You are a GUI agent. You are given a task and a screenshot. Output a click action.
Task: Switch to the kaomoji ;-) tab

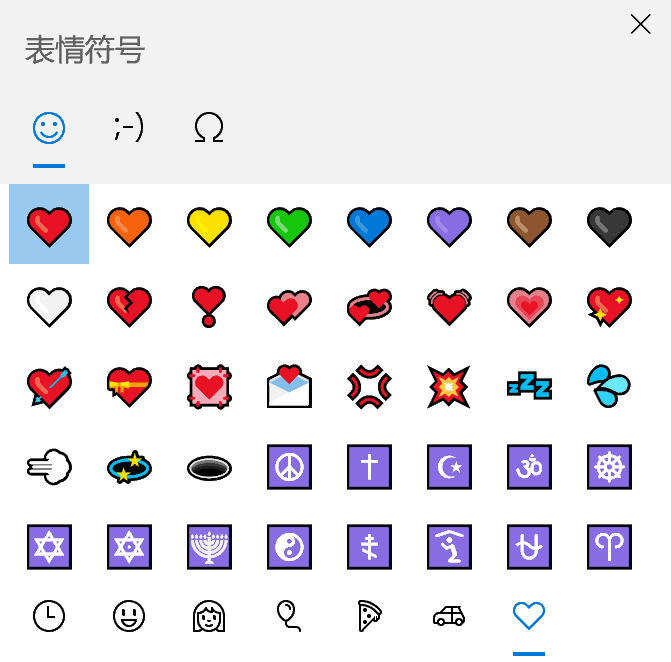coord(129,127)
